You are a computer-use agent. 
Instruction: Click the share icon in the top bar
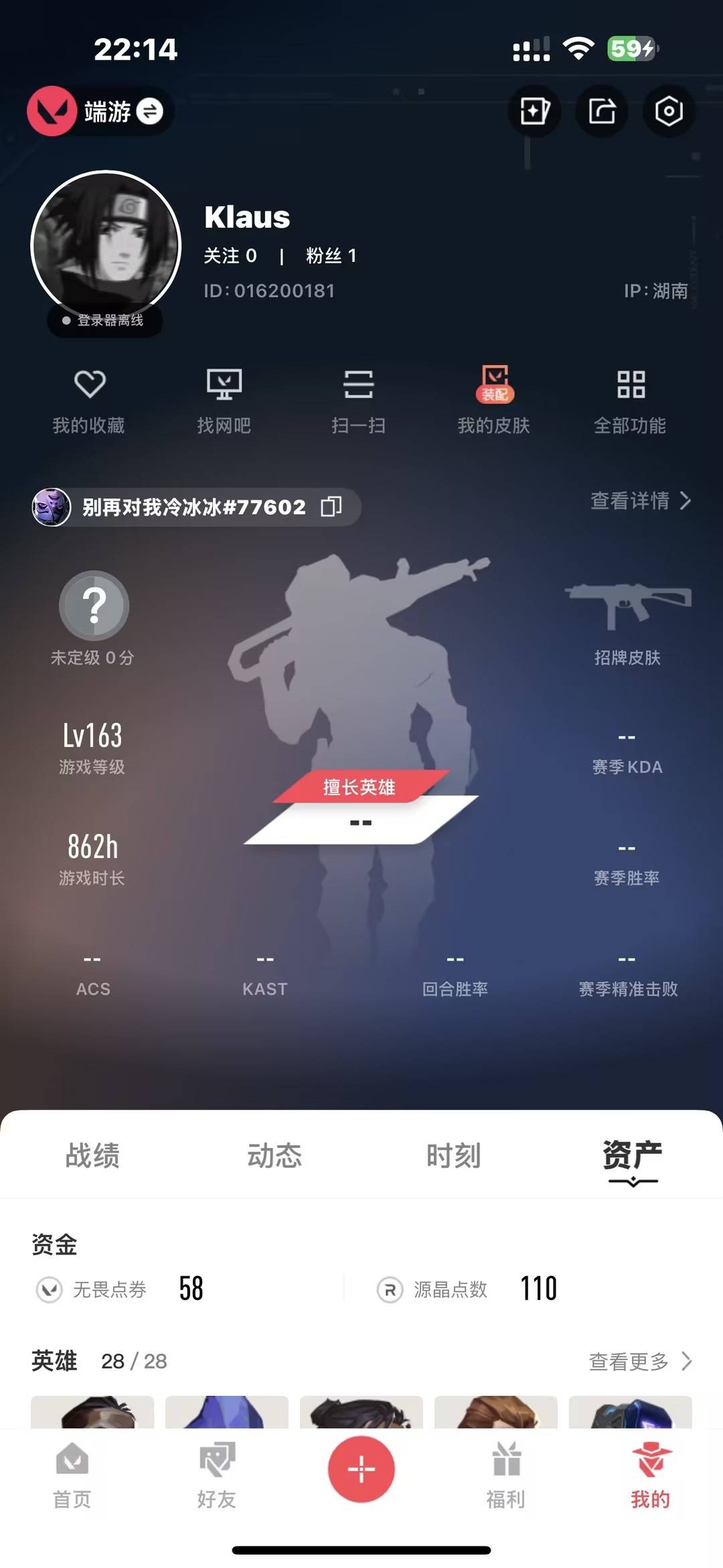[x=601, y=112]
